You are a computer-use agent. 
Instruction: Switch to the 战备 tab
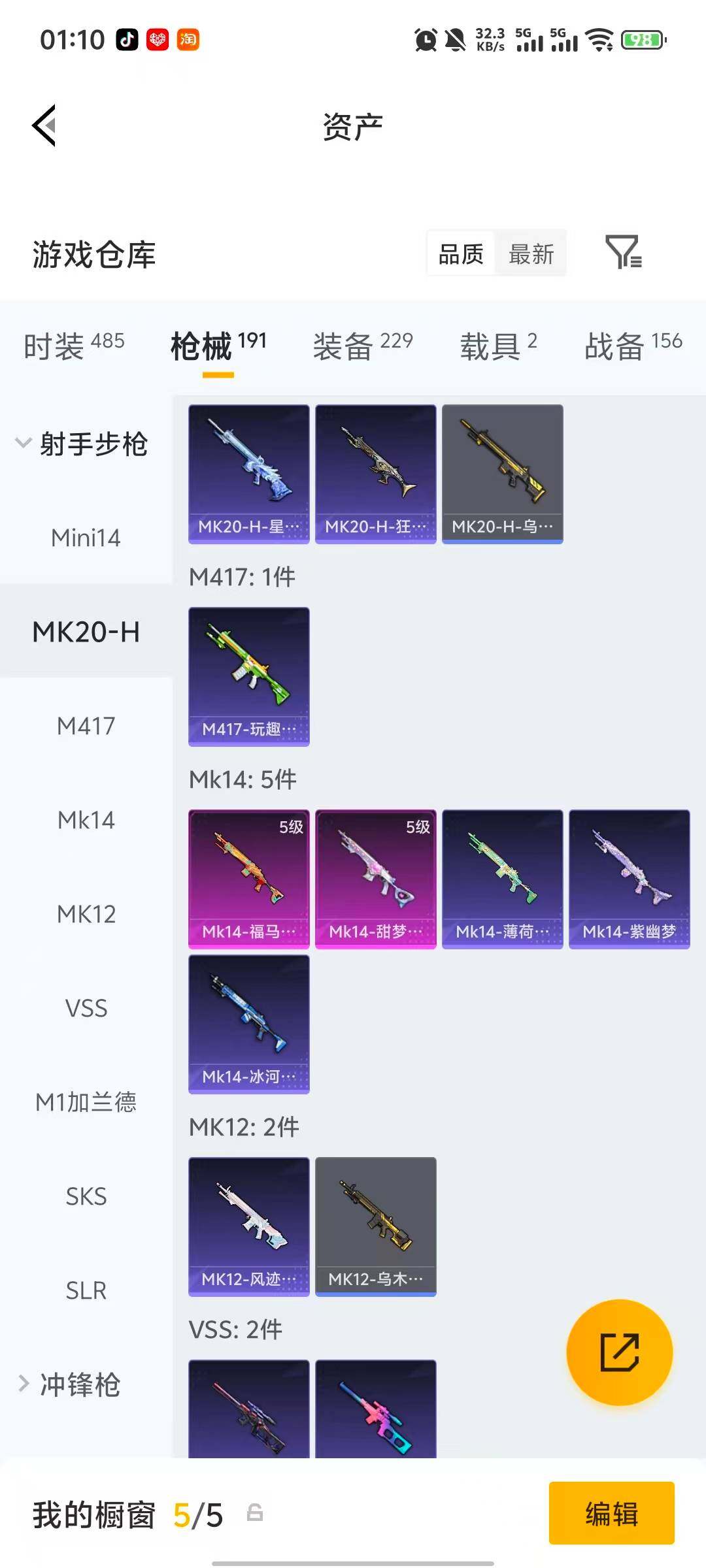point(633,345)
